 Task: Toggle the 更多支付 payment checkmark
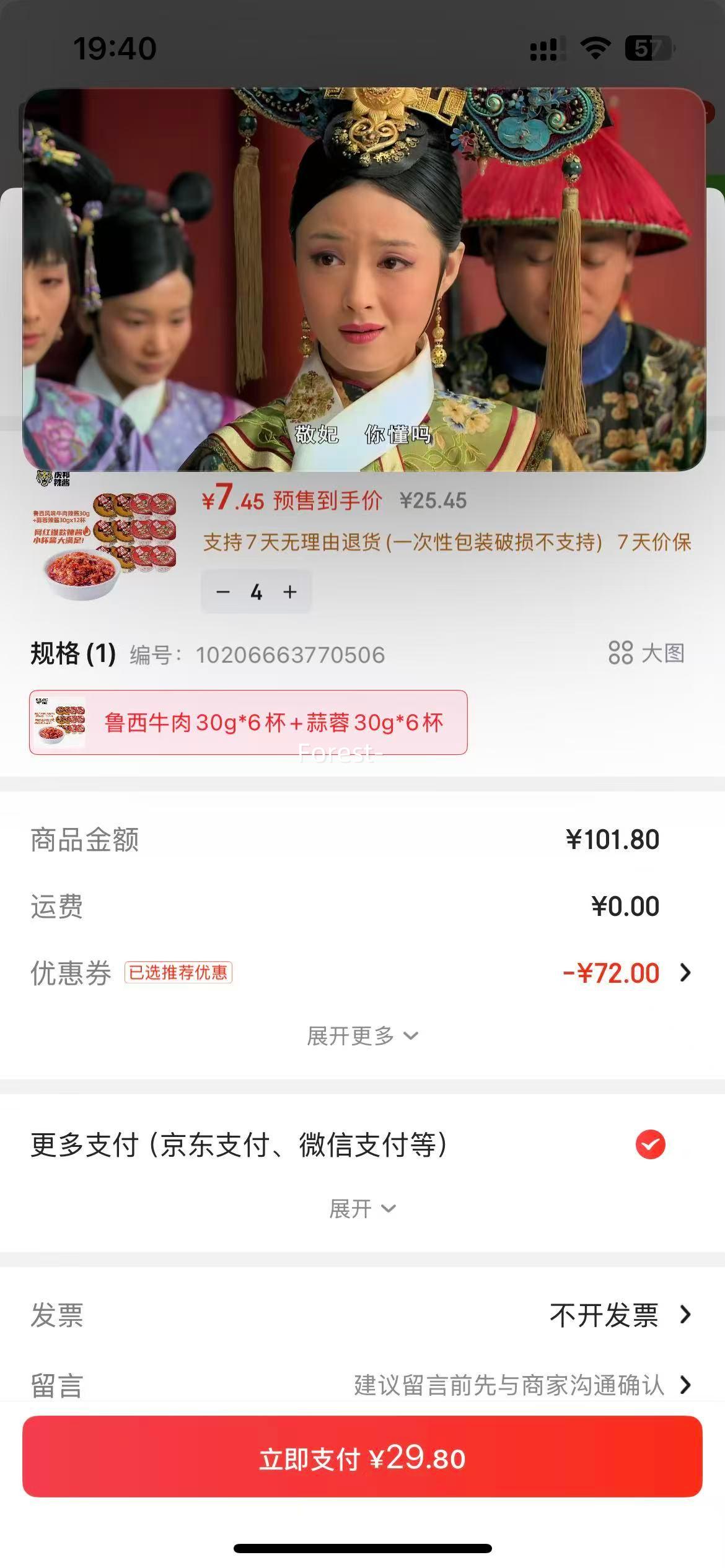(651, 1144)
